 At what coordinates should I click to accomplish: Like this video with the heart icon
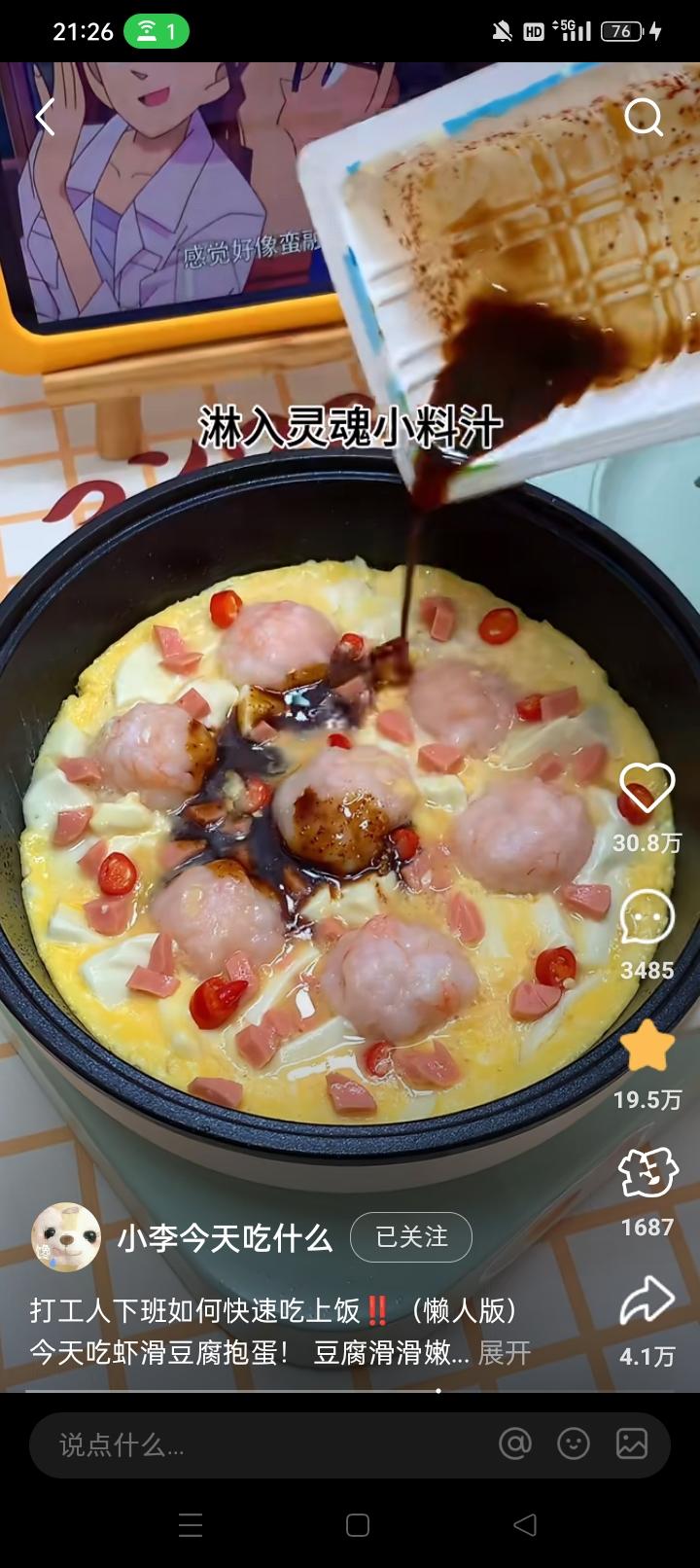[647, 788]
